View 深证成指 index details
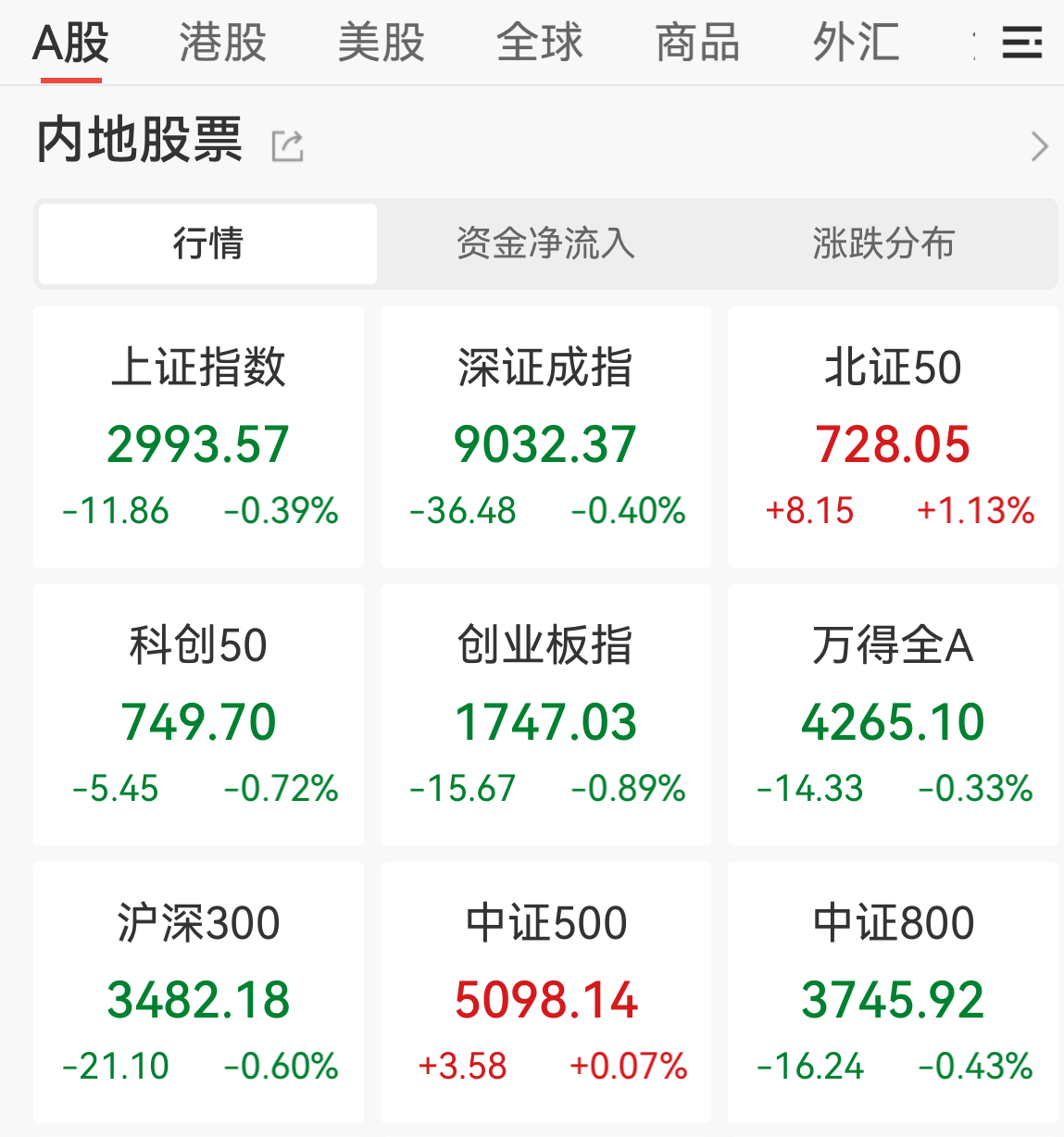 (x=545, y=437)
